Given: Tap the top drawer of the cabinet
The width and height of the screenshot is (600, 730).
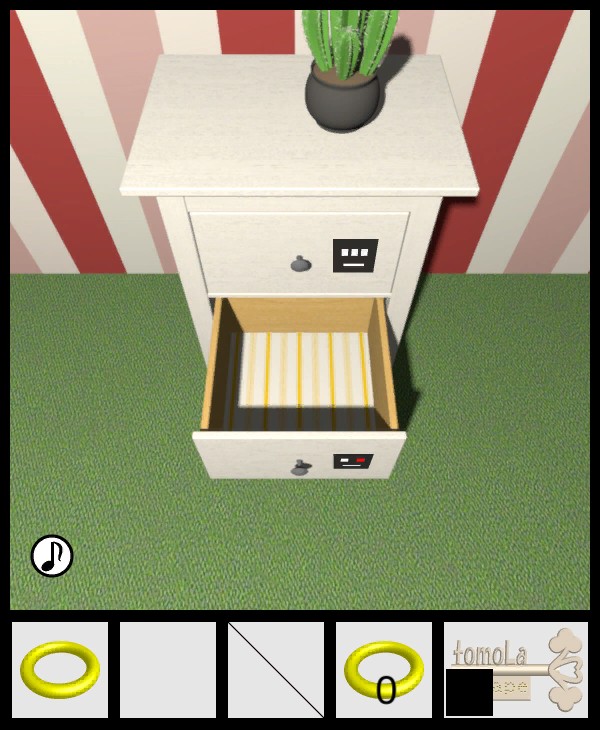Looking at the screenshot, I should click(298, 250).
